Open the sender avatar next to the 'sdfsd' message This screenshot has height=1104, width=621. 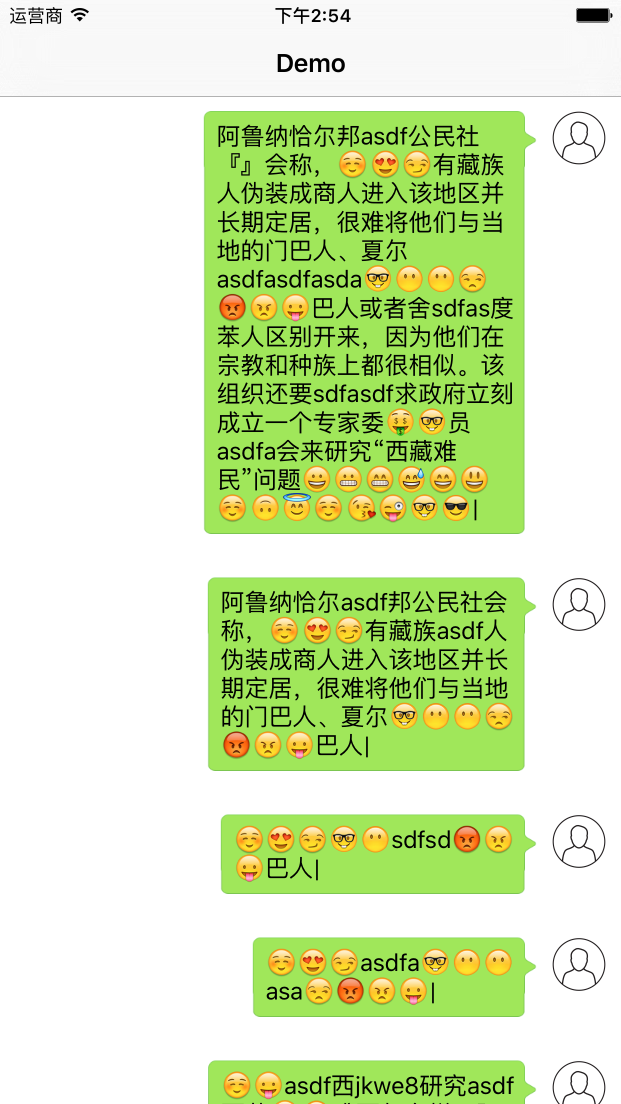579,841
